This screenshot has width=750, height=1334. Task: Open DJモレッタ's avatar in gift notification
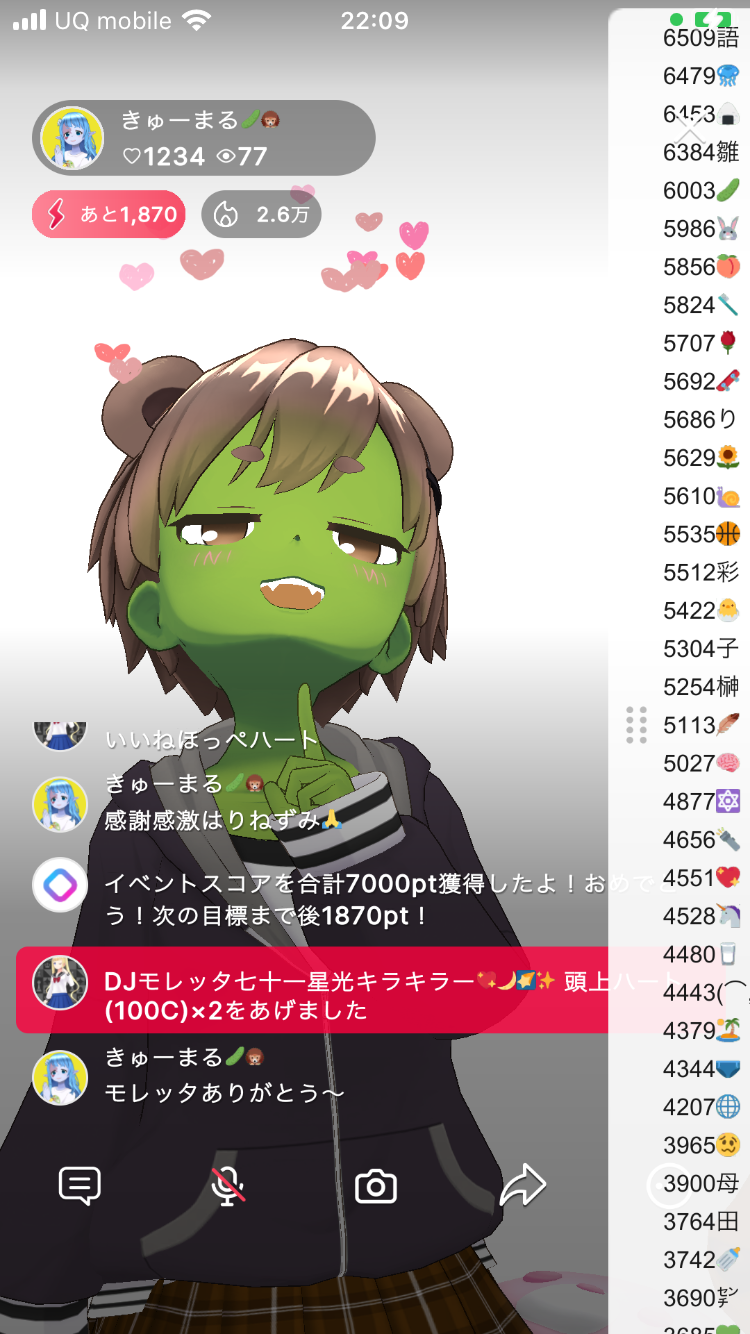pos(60,982)
